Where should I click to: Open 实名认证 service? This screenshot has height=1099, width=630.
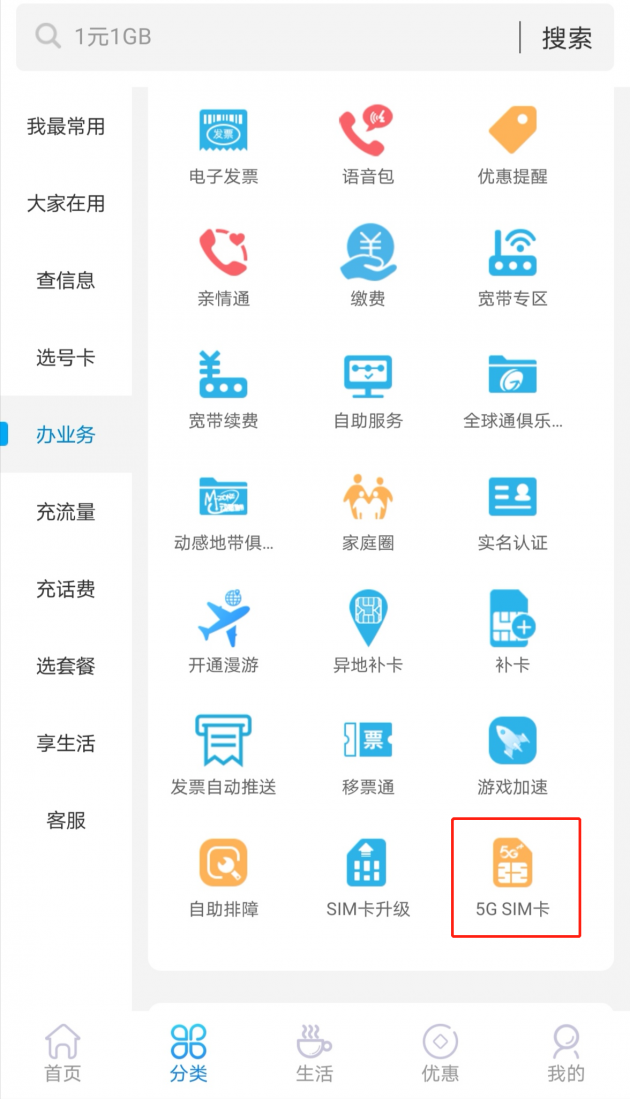pyautogui.click(x=513, y=510)
